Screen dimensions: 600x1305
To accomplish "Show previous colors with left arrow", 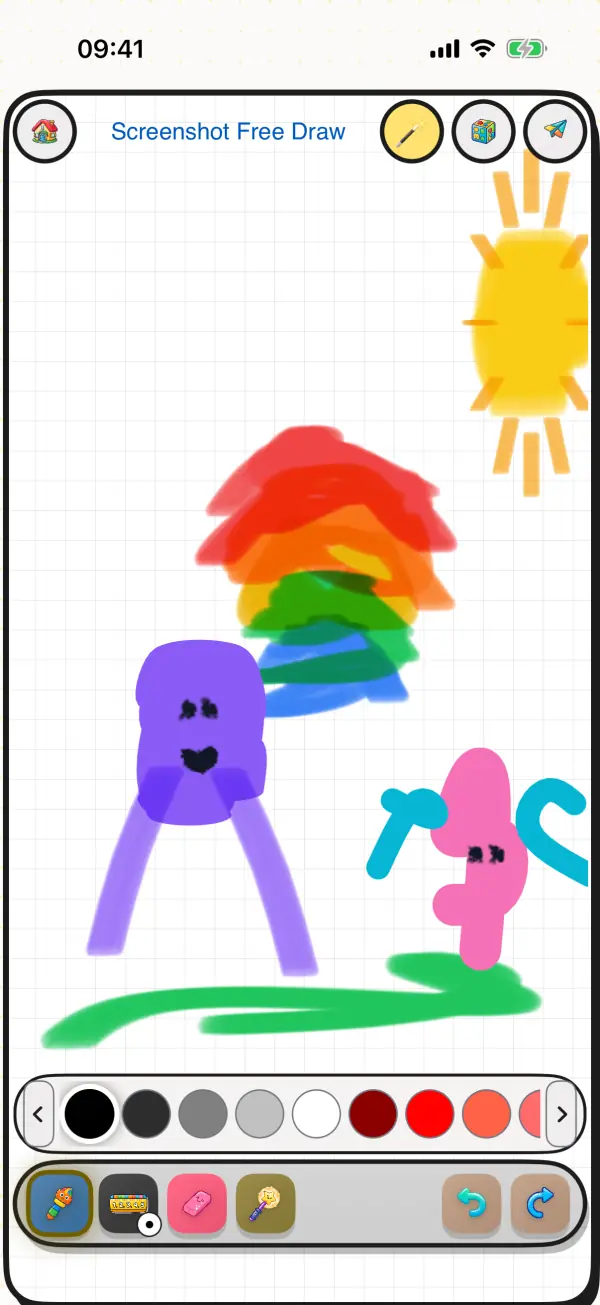I will 38,1113.
